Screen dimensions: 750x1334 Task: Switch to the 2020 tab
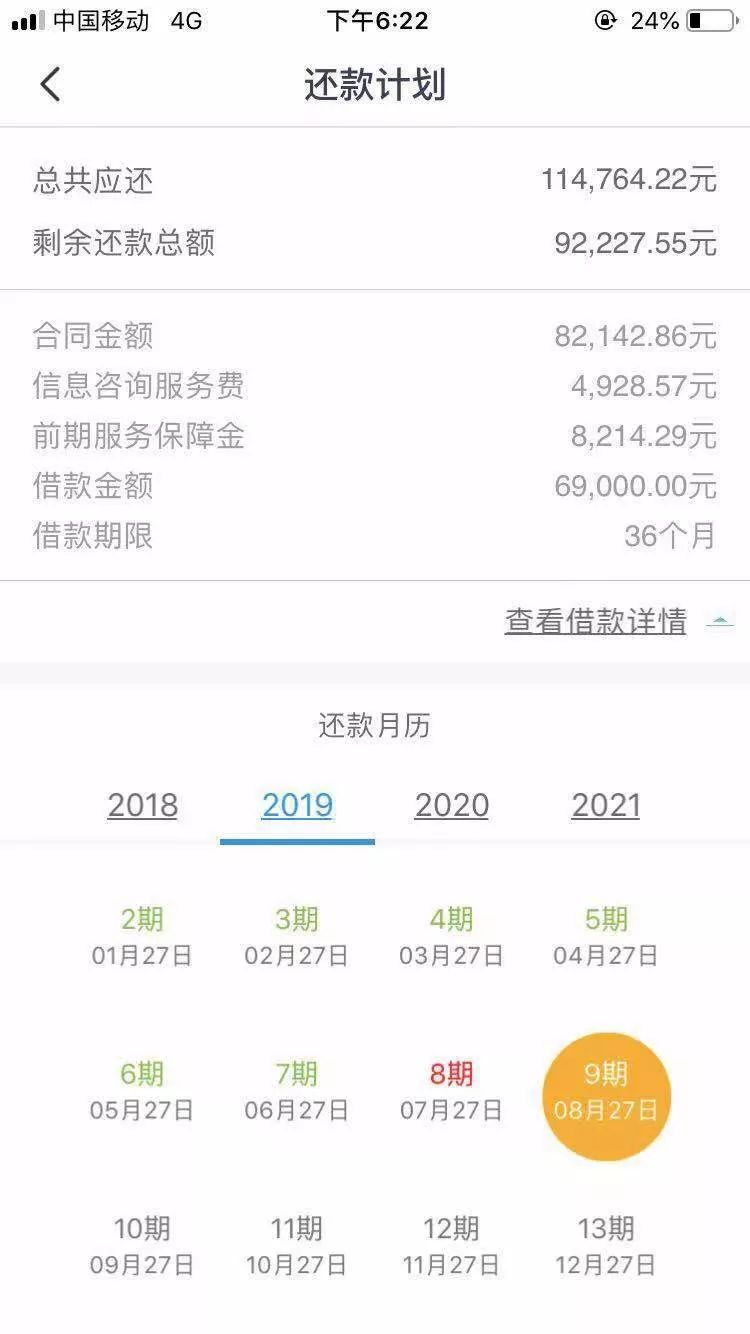point(451,805)
